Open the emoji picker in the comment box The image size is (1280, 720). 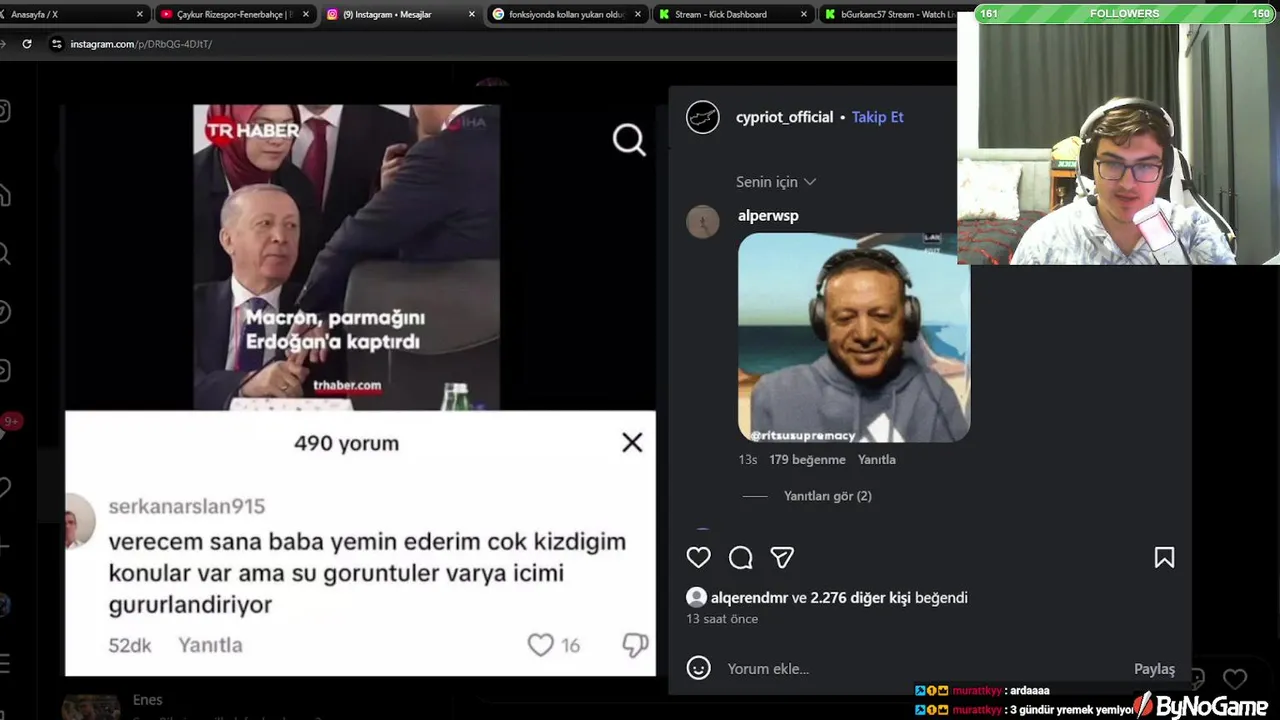698,668
